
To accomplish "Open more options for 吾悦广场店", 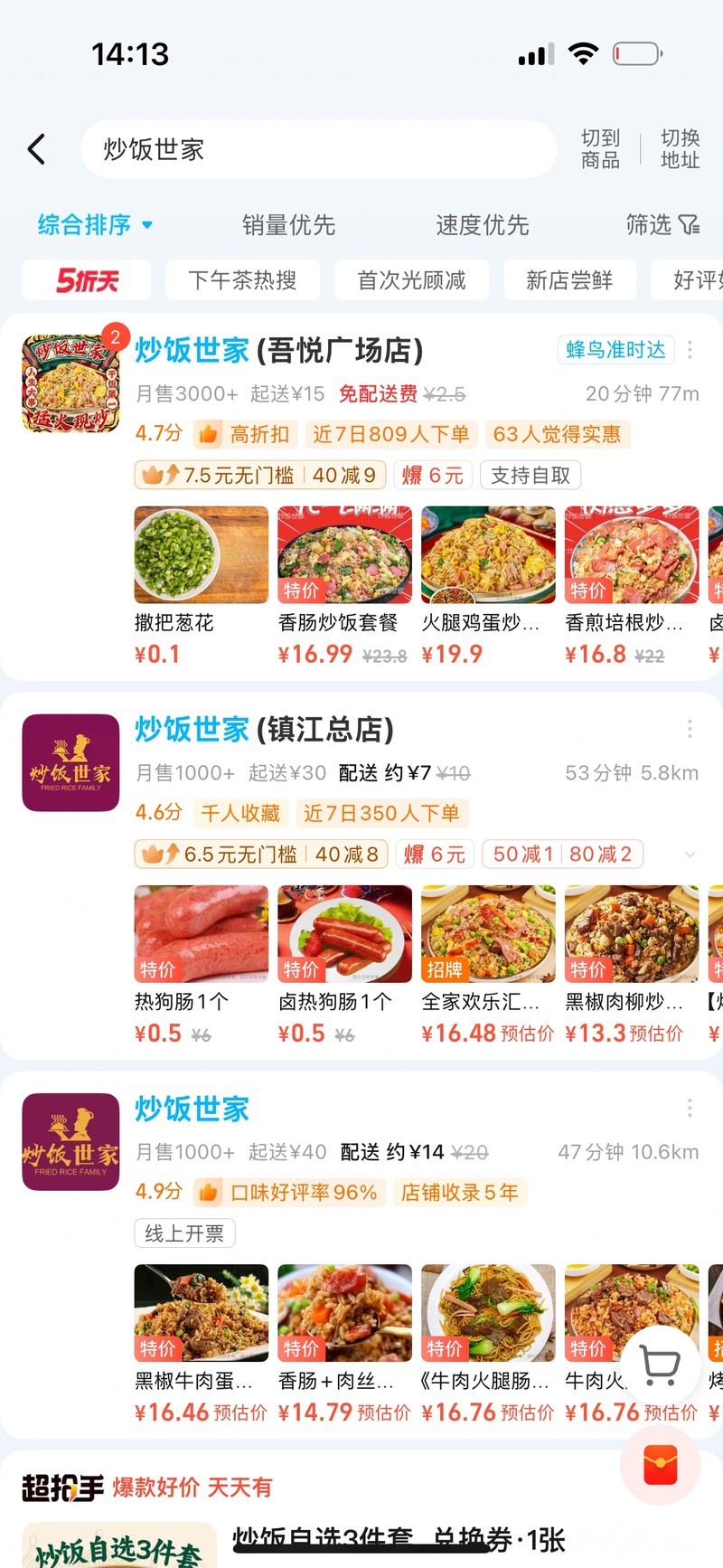I will coord(690,350).
